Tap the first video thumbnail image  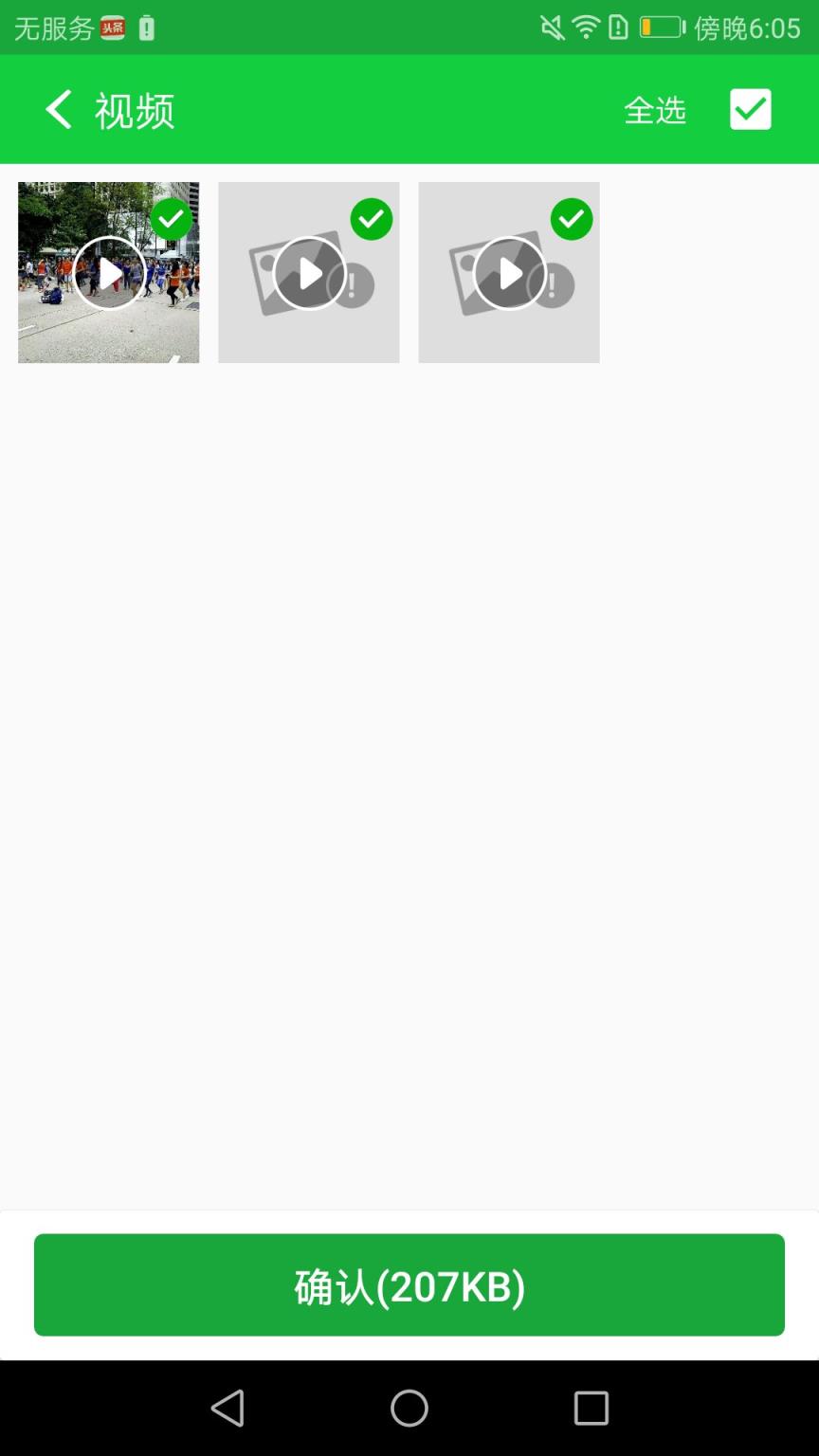108,272
